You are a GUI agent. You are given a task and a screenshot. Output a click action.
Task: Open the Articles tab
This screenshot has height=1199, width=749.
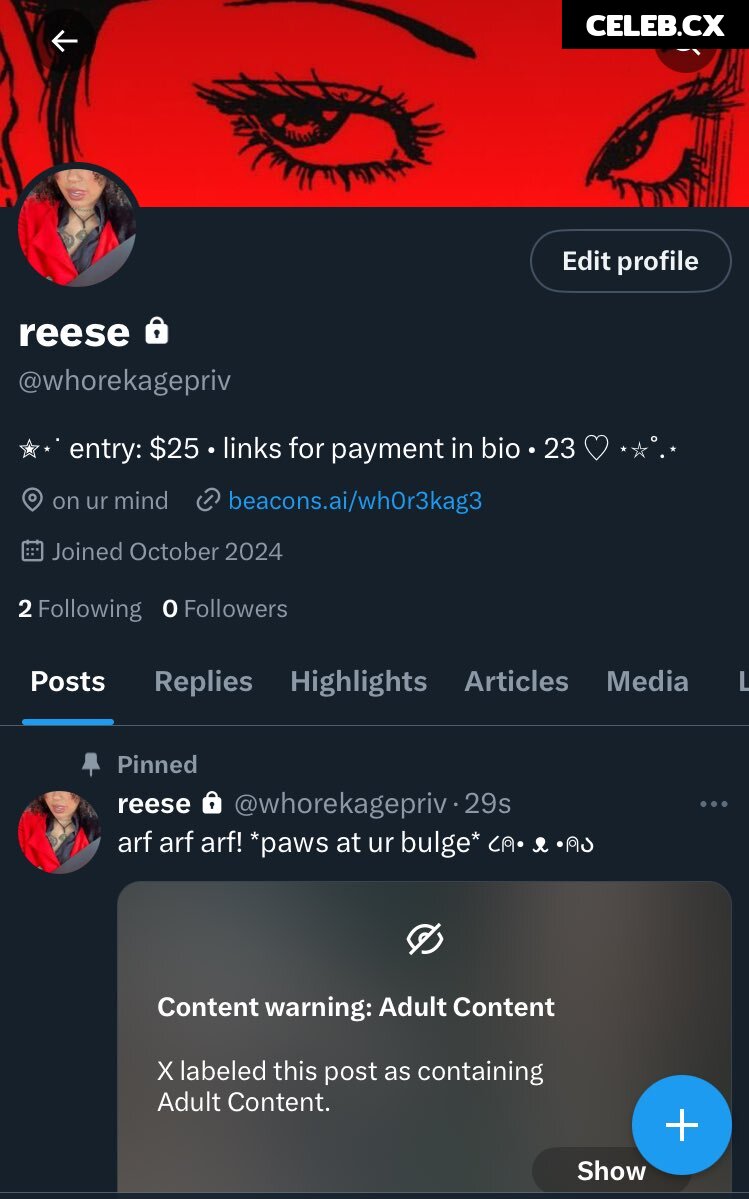coord(516,682)
